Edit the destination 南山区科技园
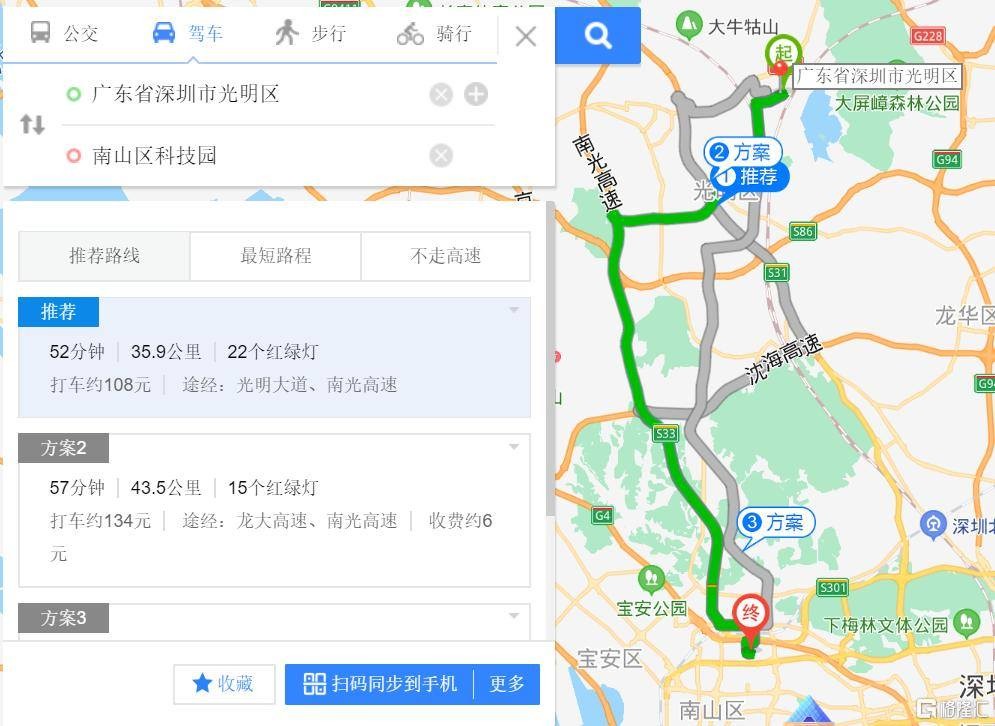Viewport: 995px width, 726px height. point(240,155)
